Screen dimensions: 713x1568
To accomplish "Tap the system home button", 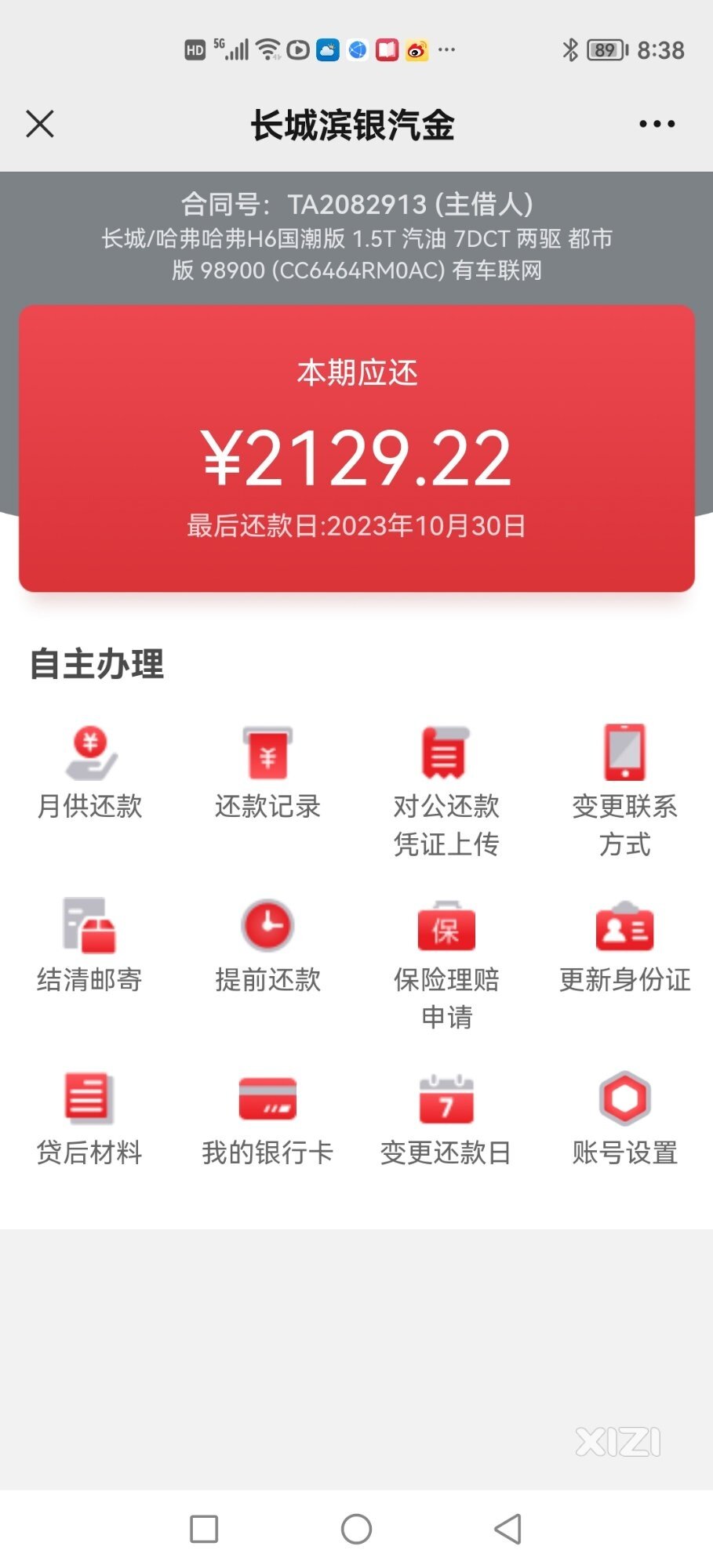I will pyautogui.click(x=356, y=1529).
